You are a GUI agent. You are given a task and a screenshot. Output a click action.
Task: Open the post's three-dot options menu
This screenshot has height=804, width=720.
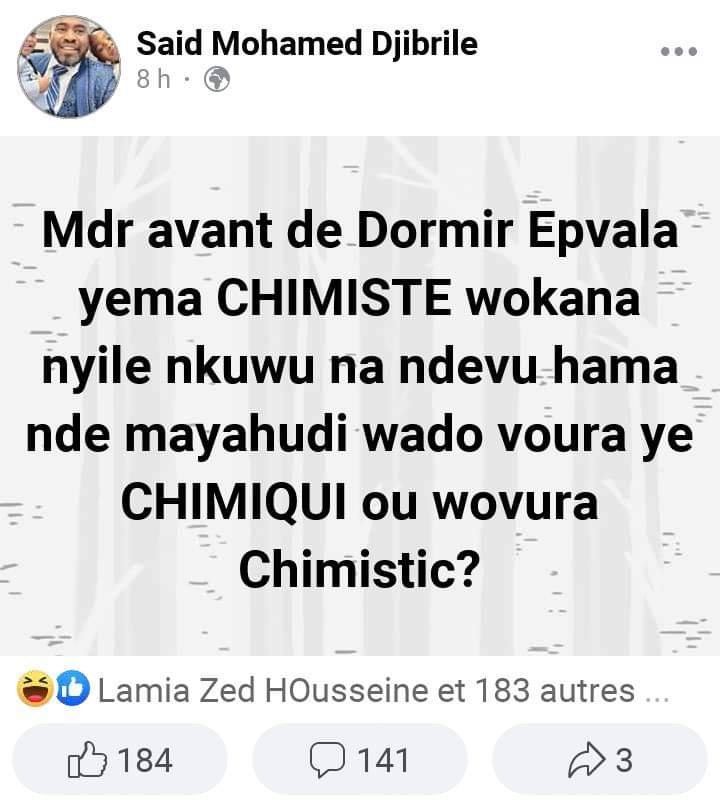click(679, 51)
